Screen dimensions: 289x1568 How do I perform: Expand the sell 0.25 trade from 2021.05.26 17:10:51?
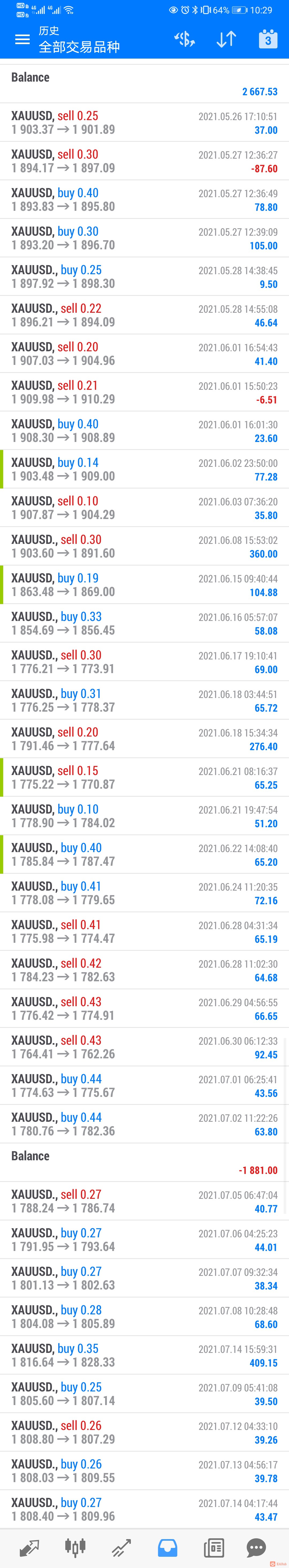click(144, 122)
